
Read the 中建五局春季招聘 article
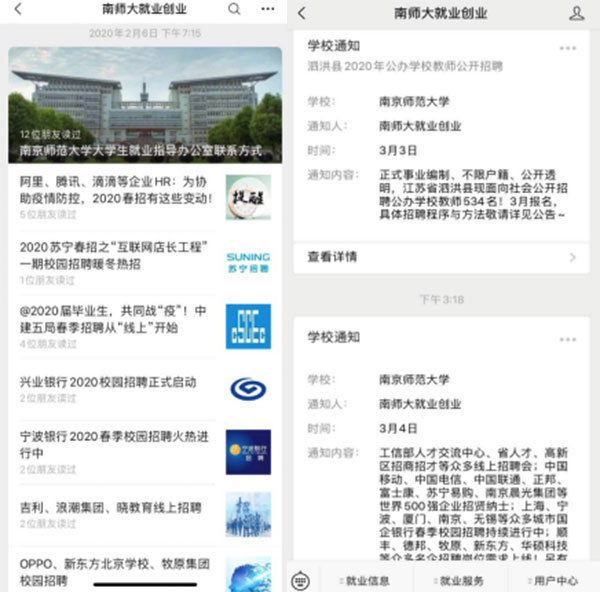pos(120,317)
